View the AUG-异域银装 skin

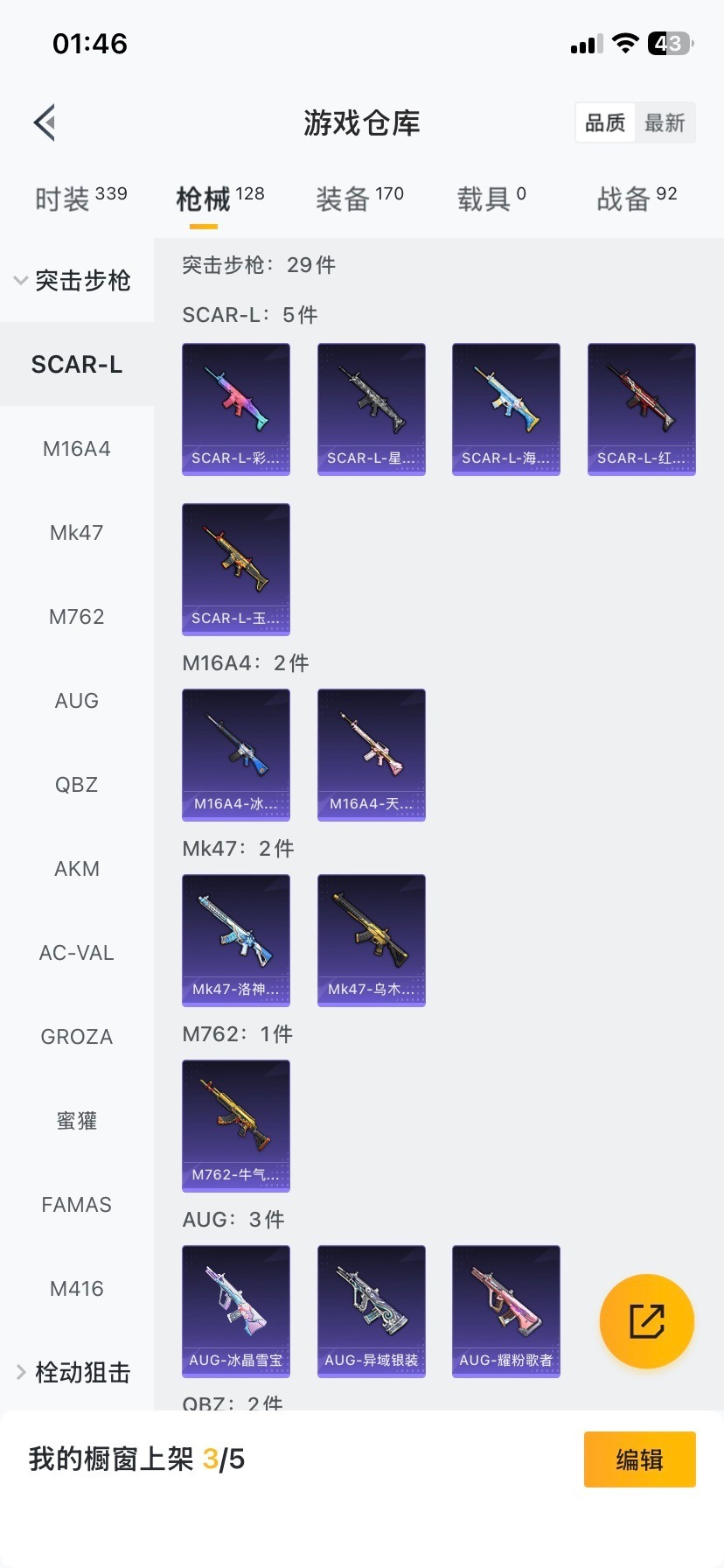372,1311
